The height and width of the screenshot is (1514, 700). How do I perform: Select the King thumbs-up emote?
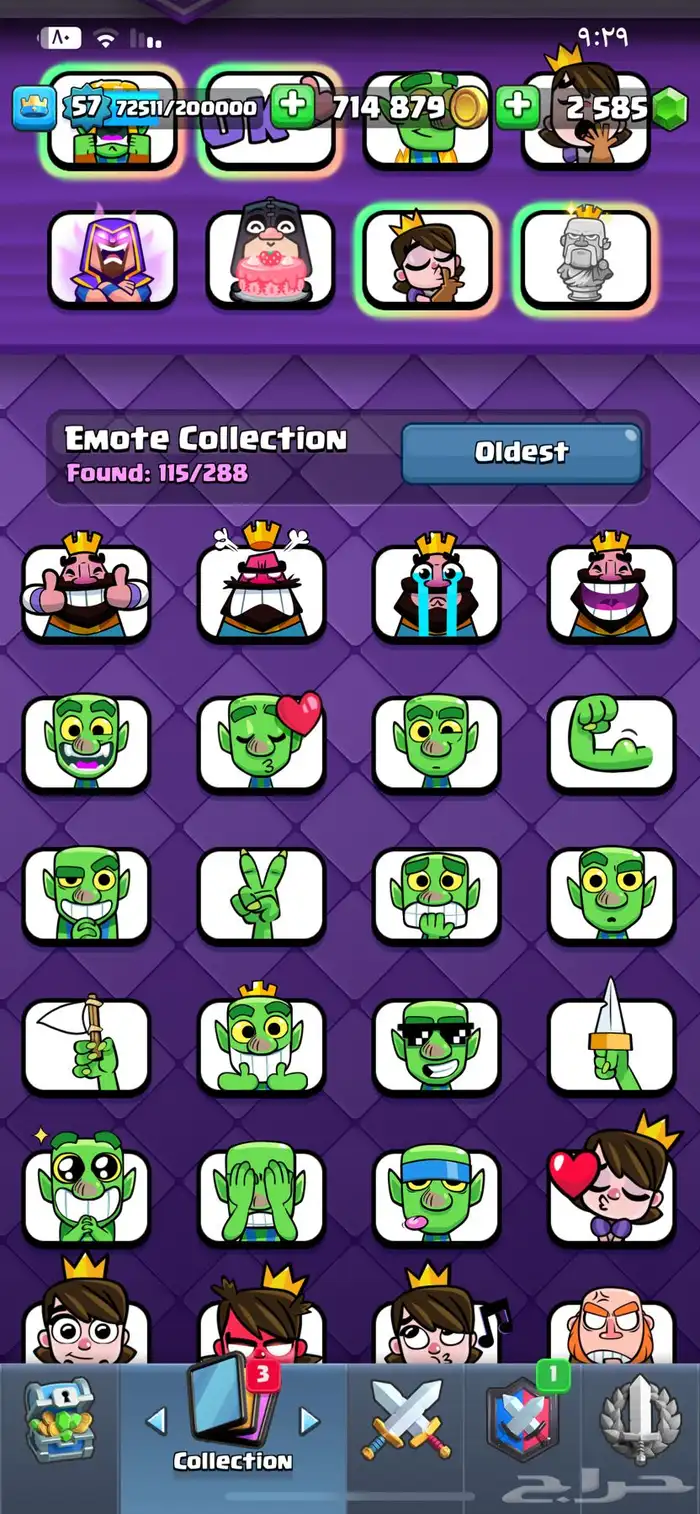(86, 592)
